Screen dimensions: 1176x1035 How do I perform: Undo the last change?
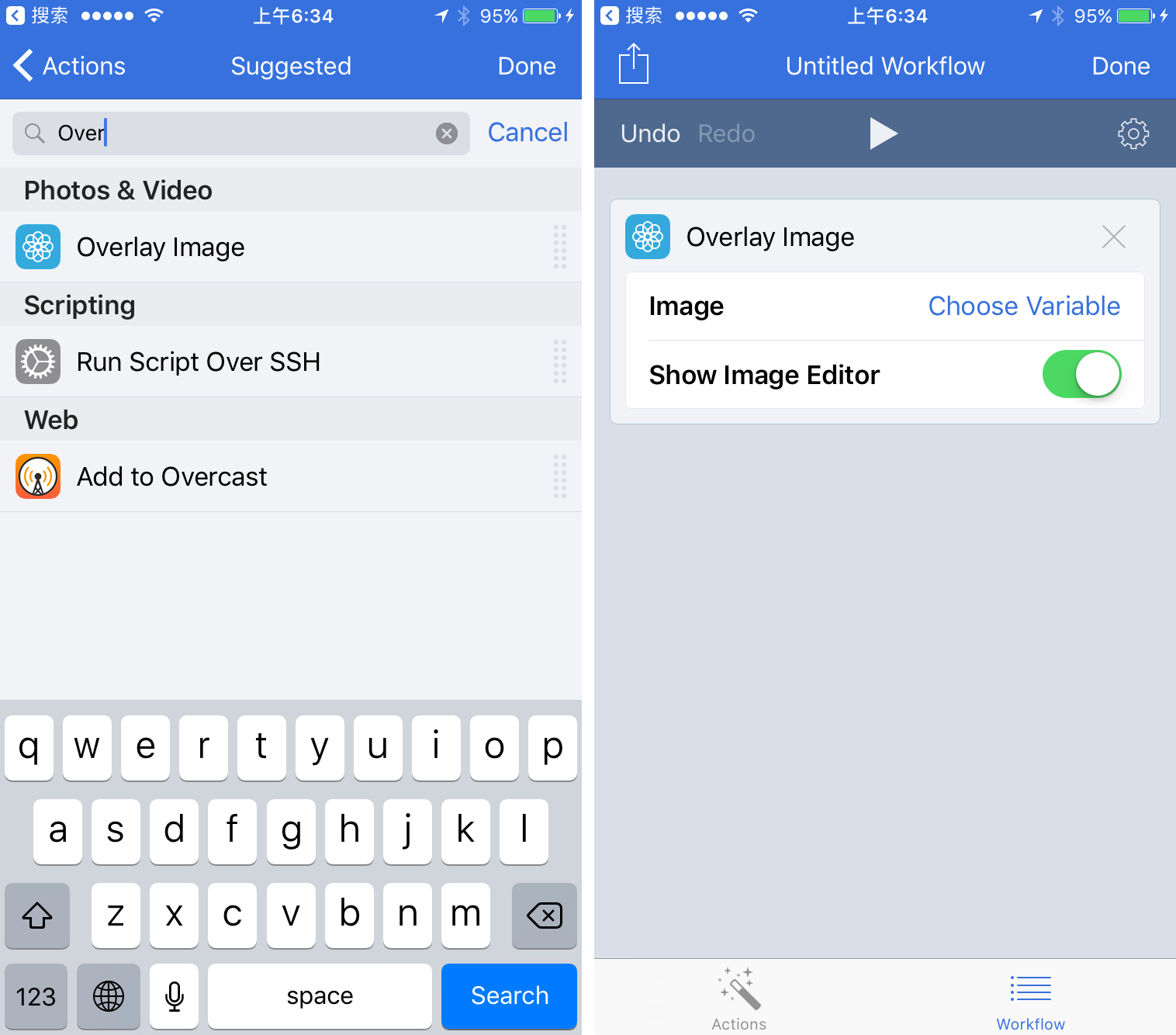650,133
